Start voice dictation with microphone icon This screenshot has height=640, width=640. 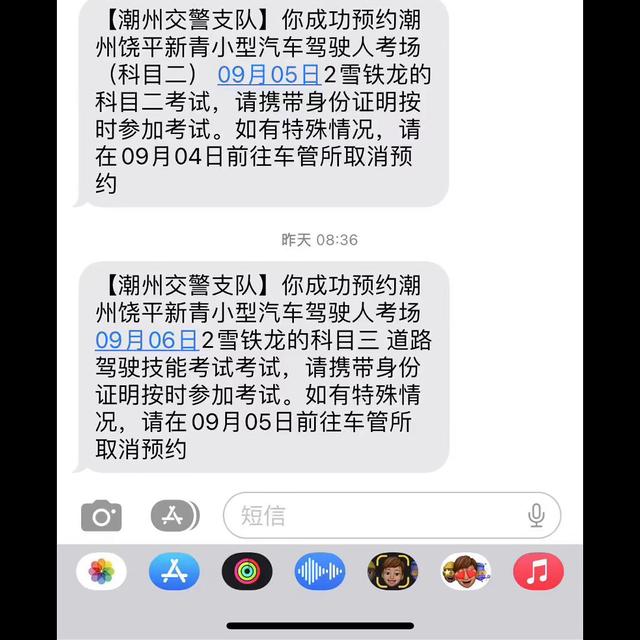[x=536, y=516]
